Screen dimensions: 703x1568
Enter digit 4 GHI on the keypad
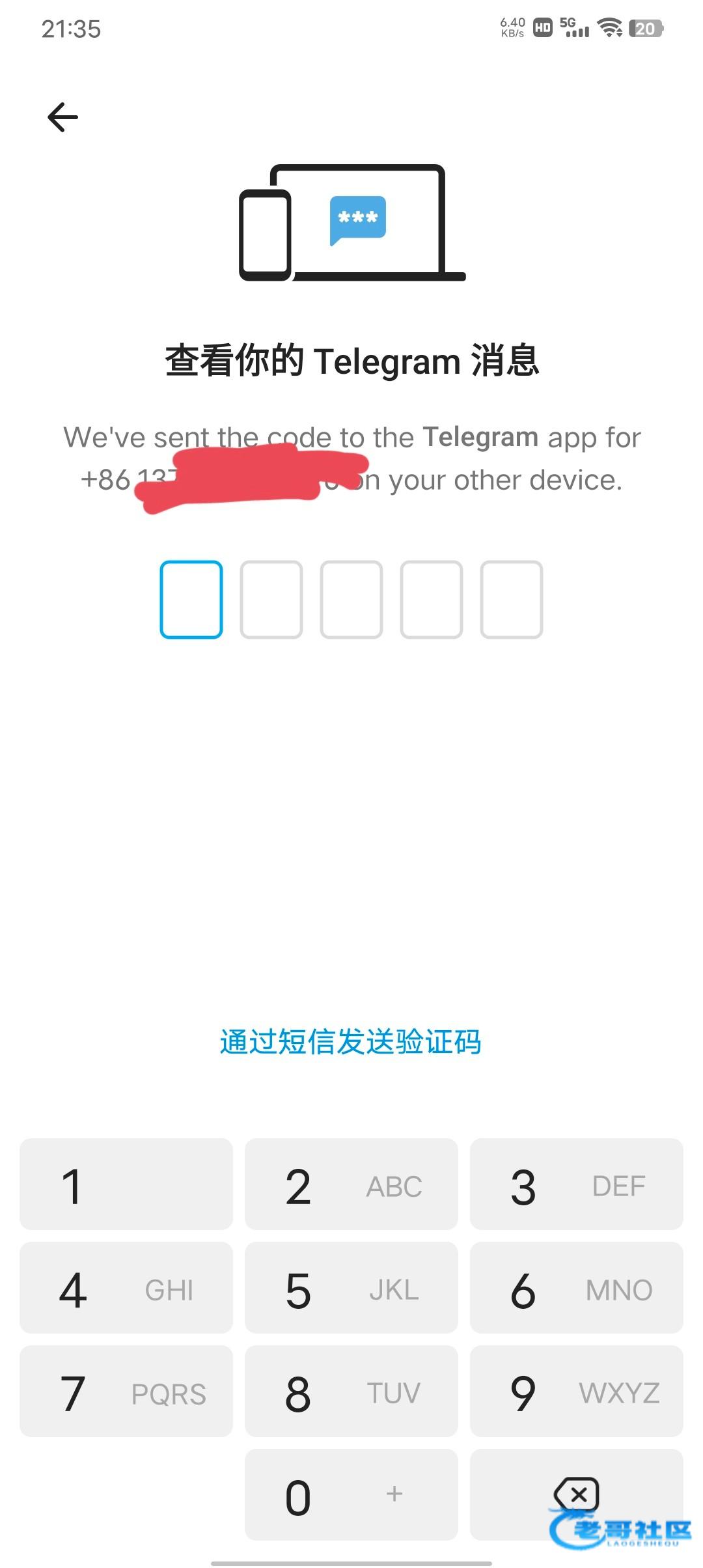(x=126, y=1288)
